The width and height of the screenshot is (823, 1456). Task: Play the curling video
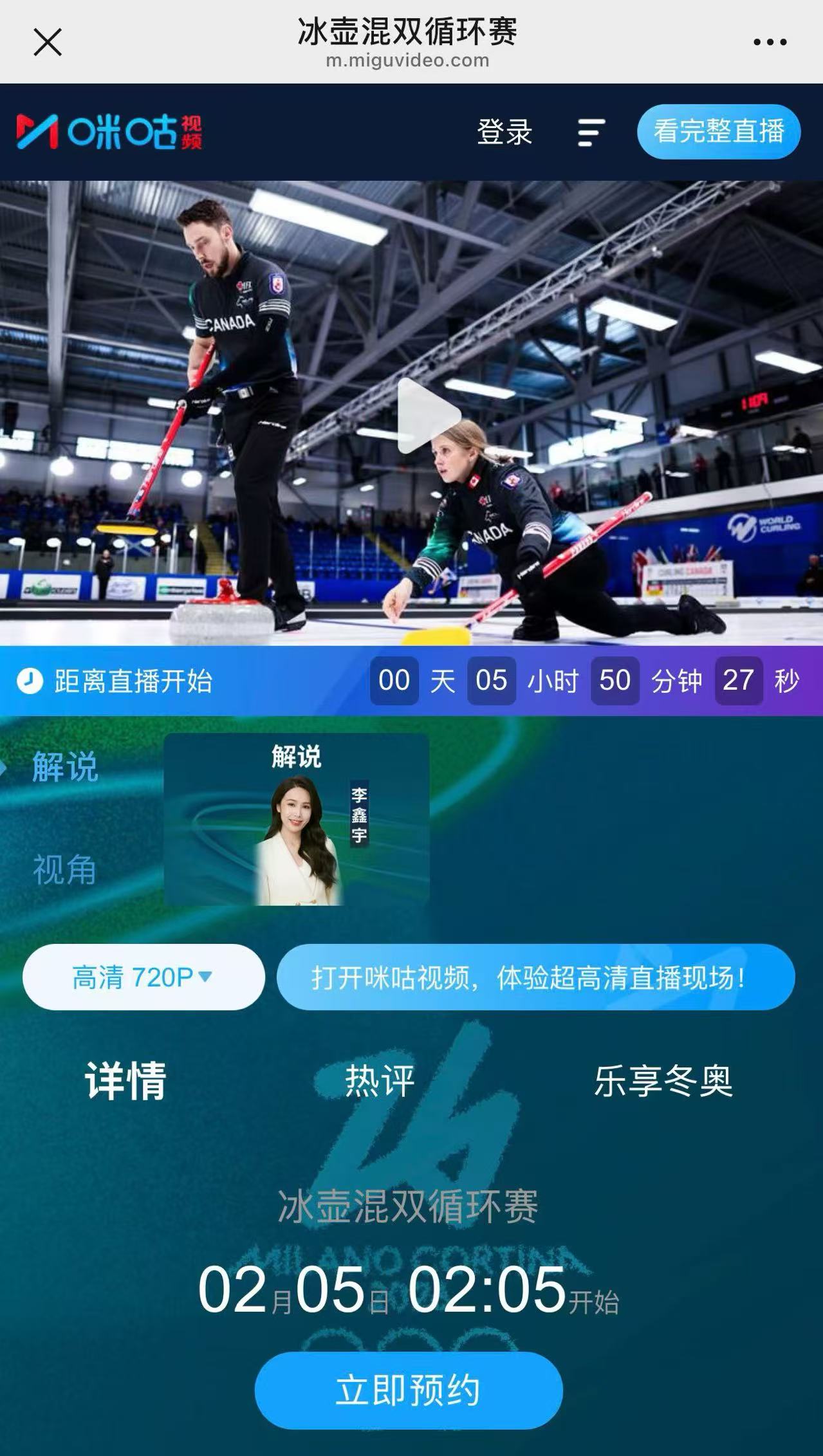(x=425, y=414)
